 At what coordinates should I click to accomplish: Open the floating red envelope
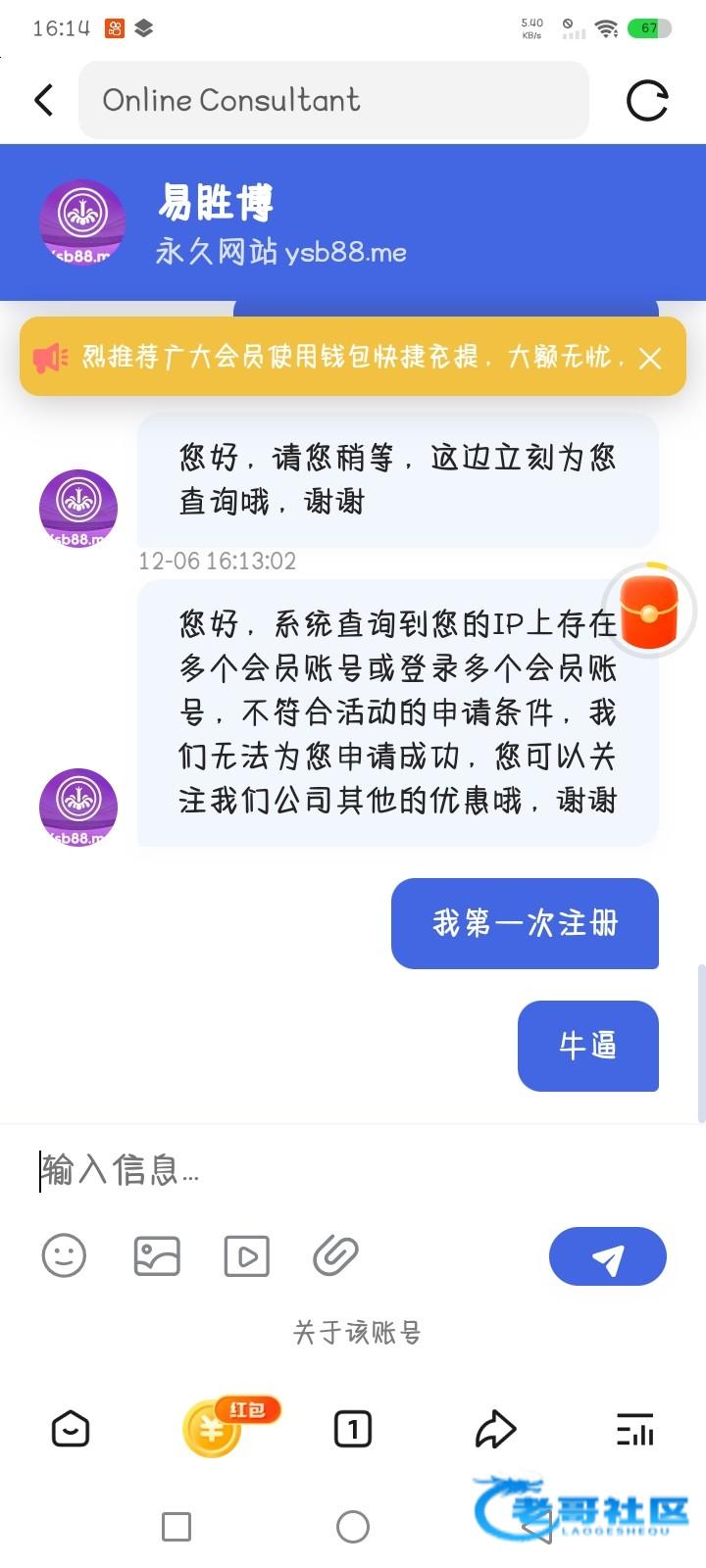(x=648, y=612)
